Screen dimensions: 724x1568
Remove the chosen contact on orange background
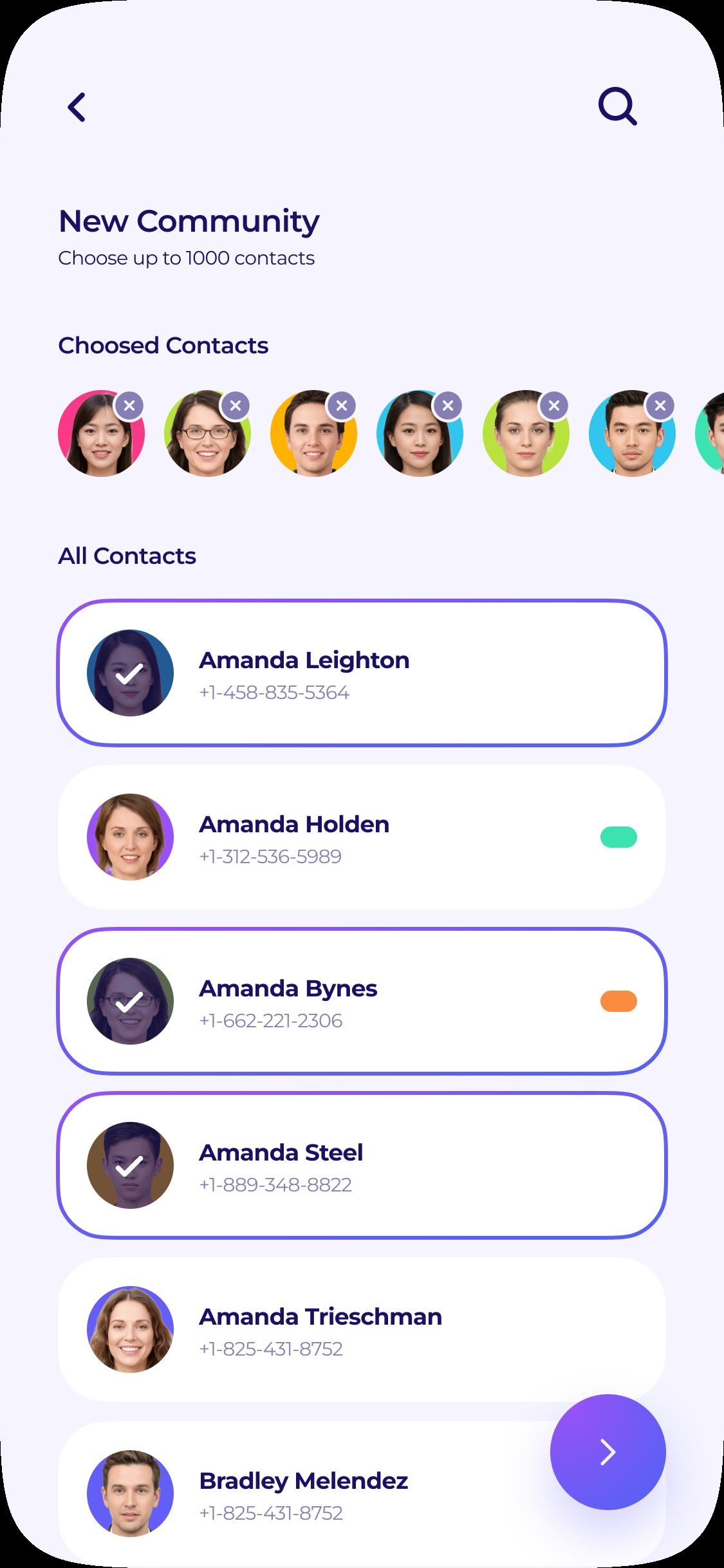click(x=342, y=406)
